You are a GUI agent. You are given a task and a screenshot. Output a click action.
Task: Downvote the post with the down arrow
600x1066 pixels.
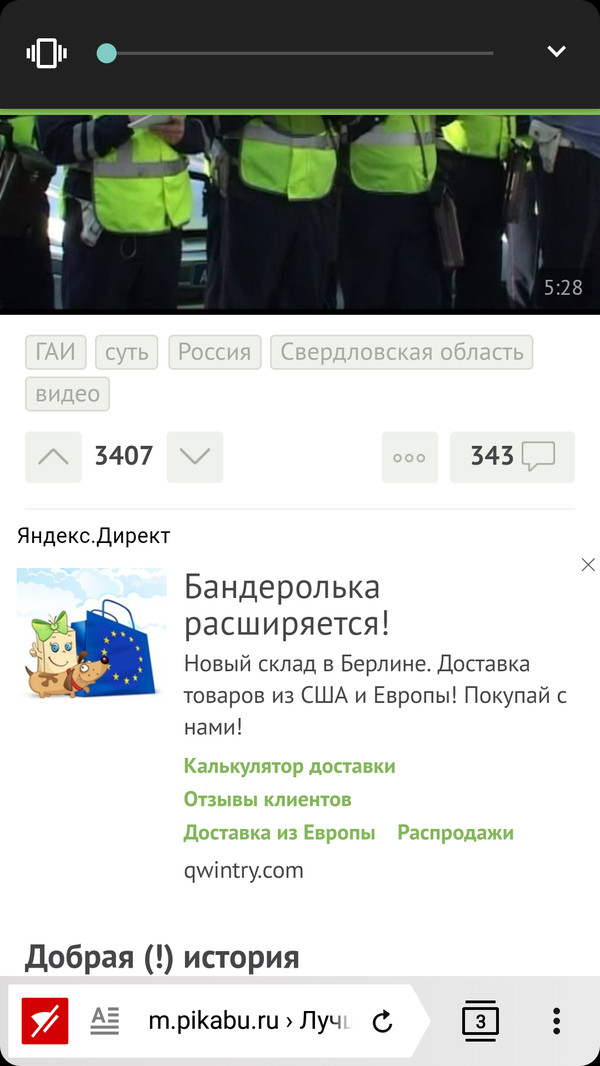click(194, 457)
